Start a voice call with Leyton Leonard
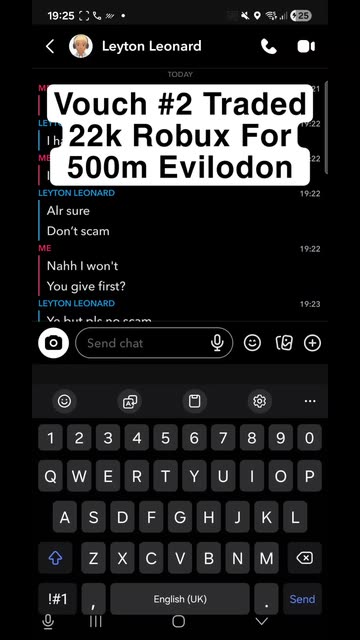This screenshot has width=360, height=640. coord(269,47)
